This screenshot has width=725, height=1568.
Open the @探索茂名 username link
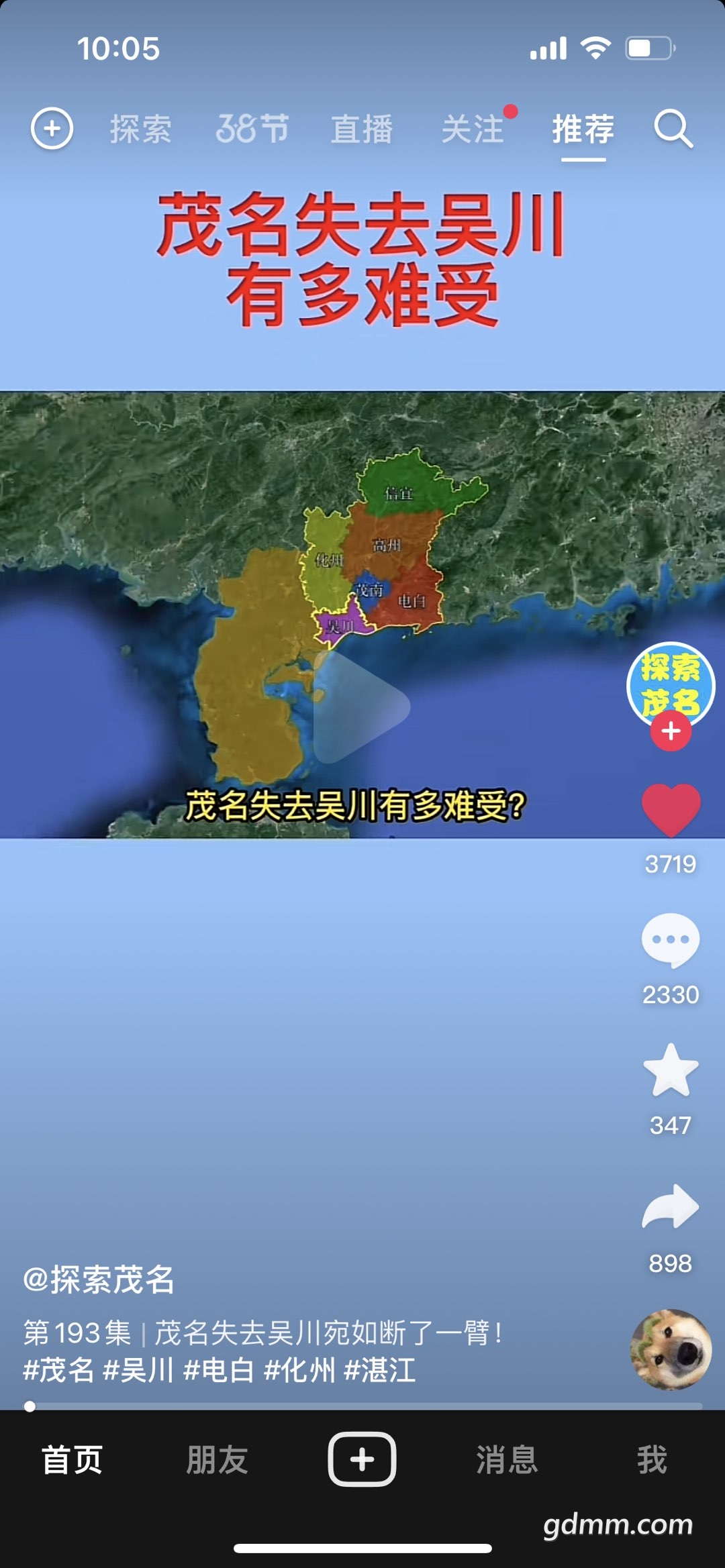(x=99, y=1279)
